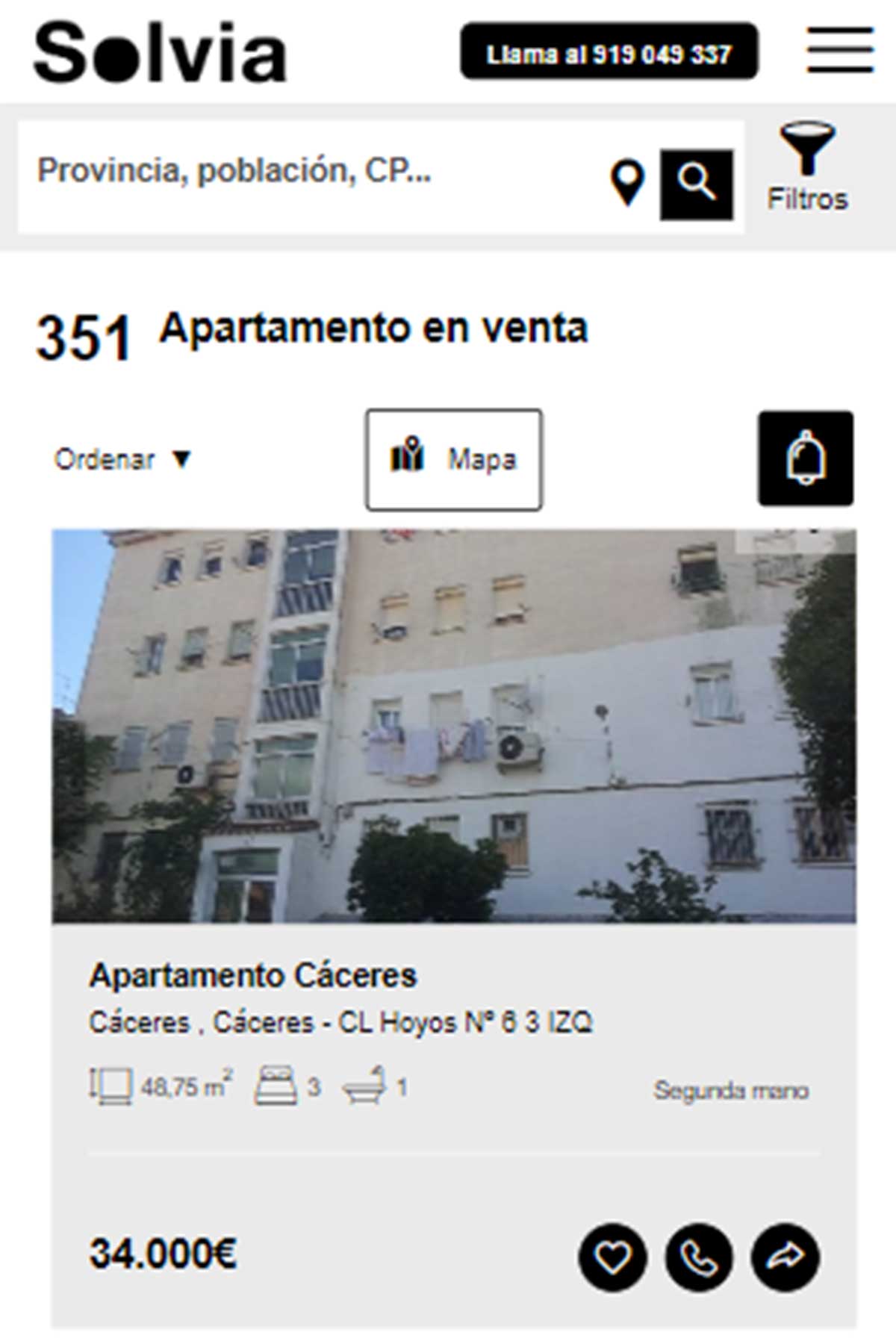Expand the Ordenar sort dropdown

pos(123,459)
